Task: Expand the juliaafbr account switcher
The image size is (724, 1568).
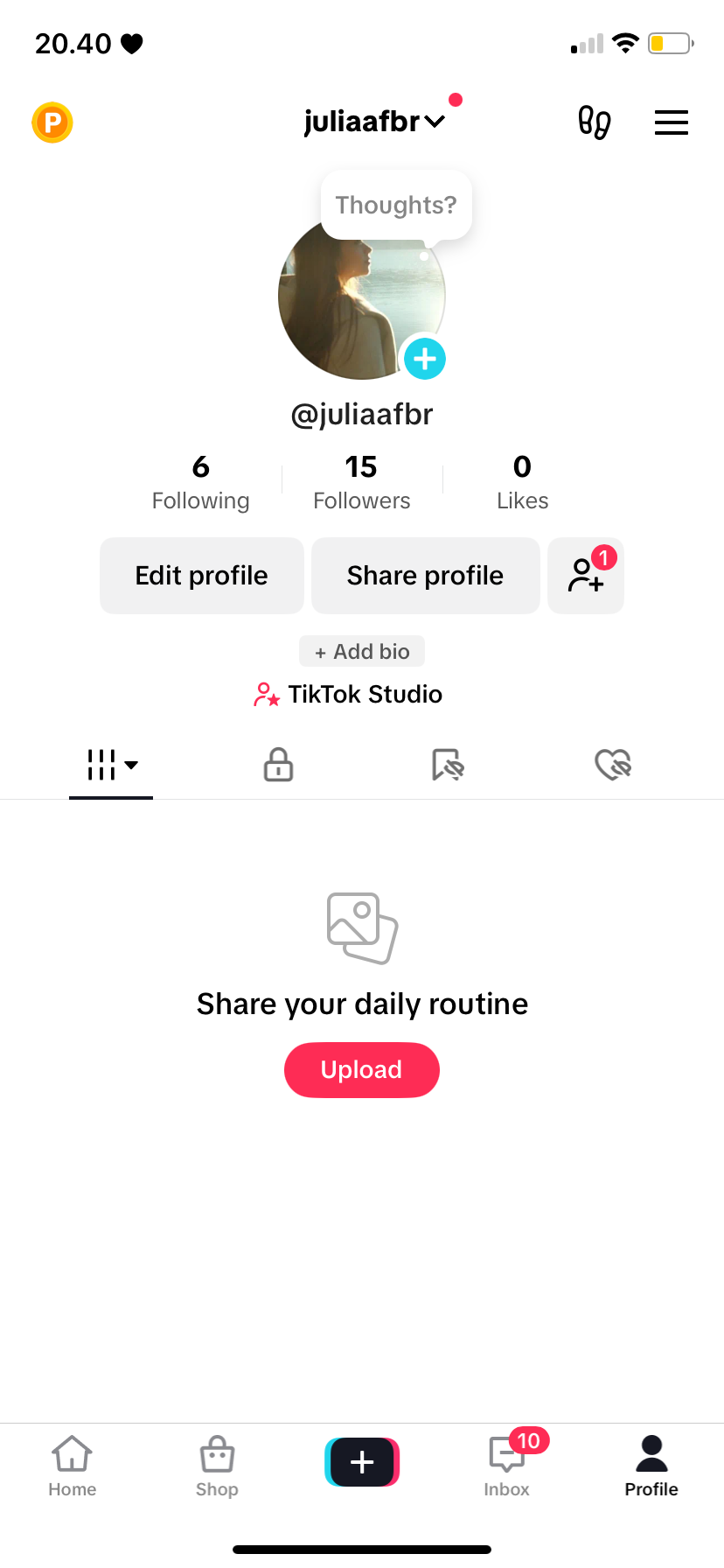Action: [374, 122]
